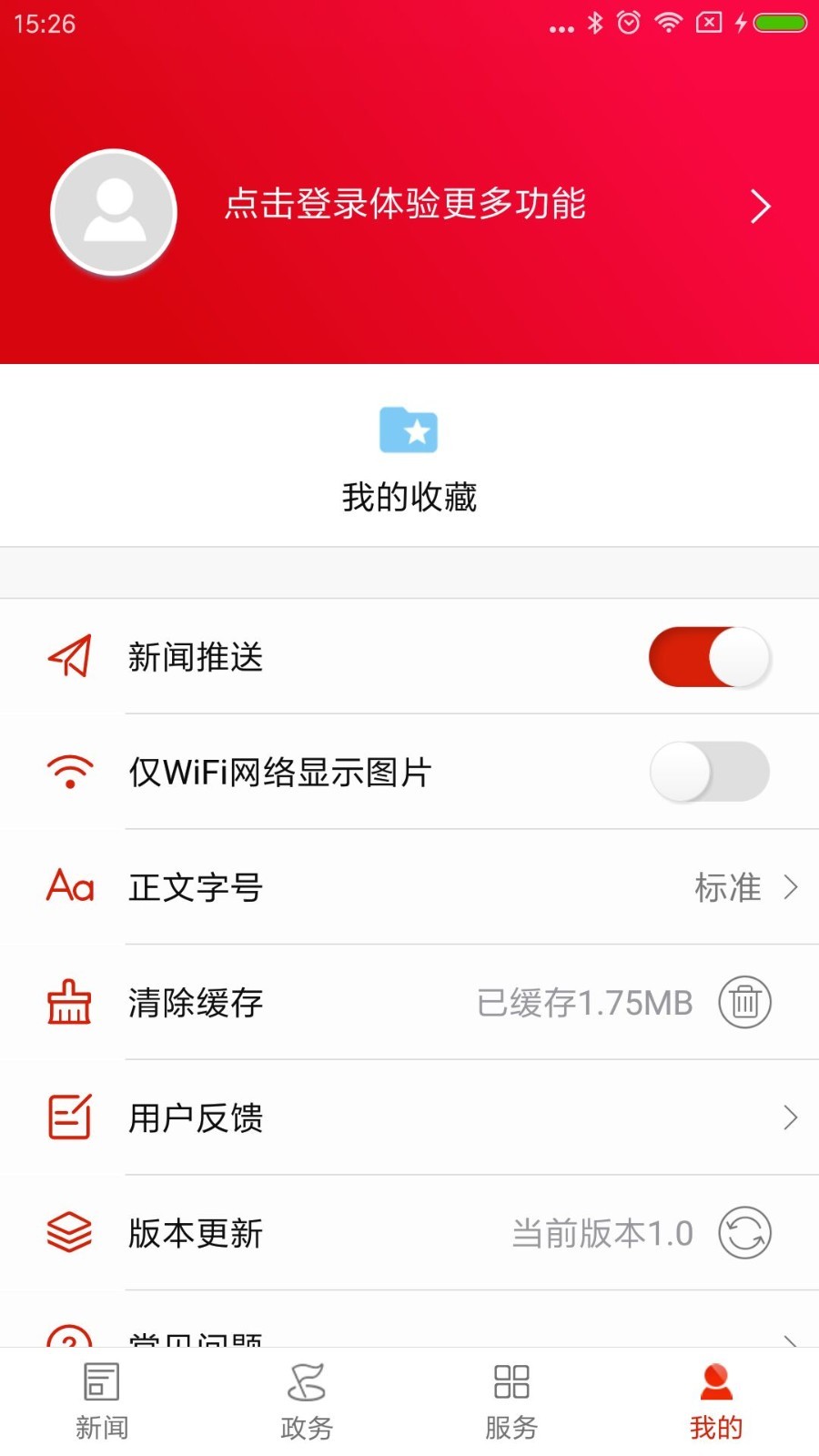This screenshot has height=1456, width=819.
Task: Click the 用户反馈 feedback pencil icon
Action: click(69, 1117)
